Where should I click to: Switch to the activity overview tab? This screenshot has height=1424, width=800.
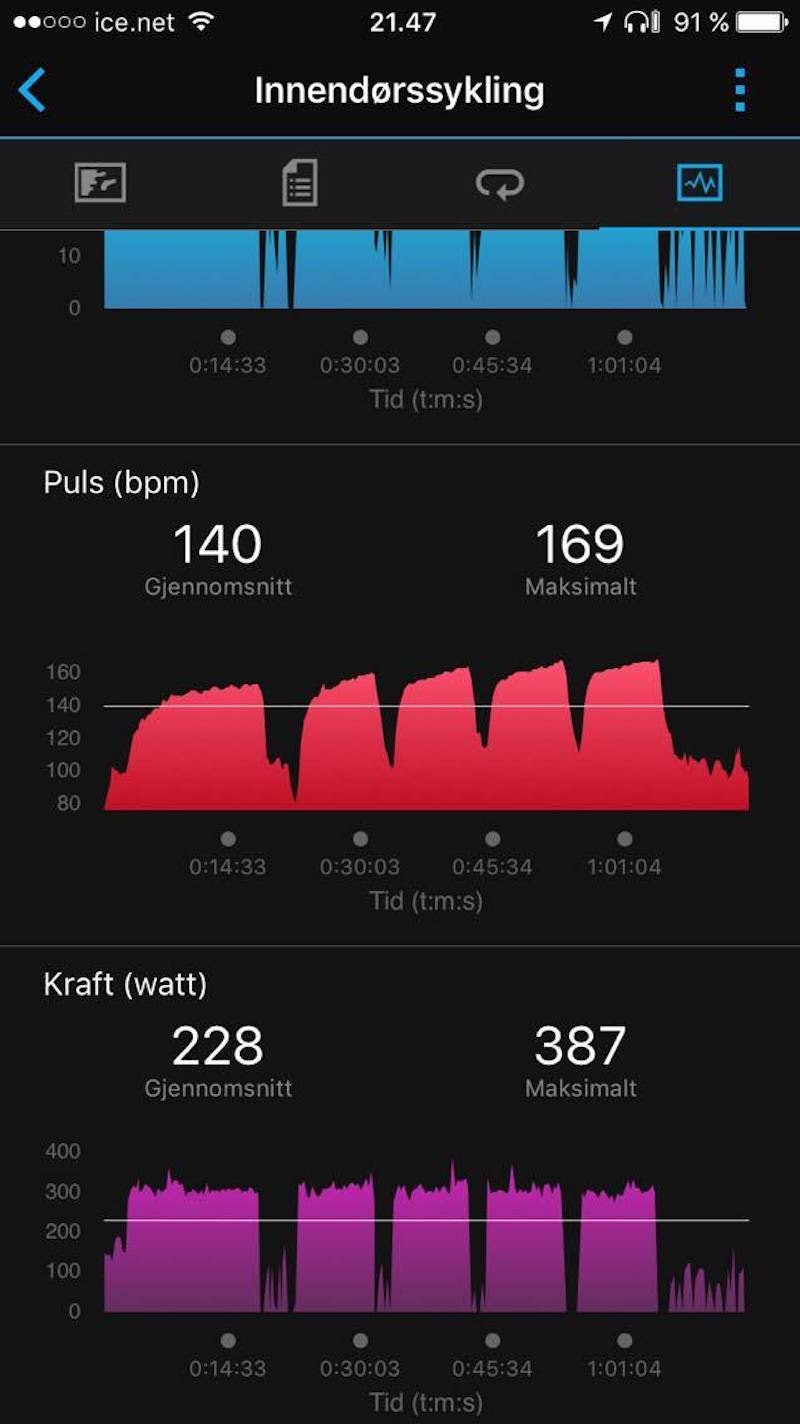[x=100, y=184]
